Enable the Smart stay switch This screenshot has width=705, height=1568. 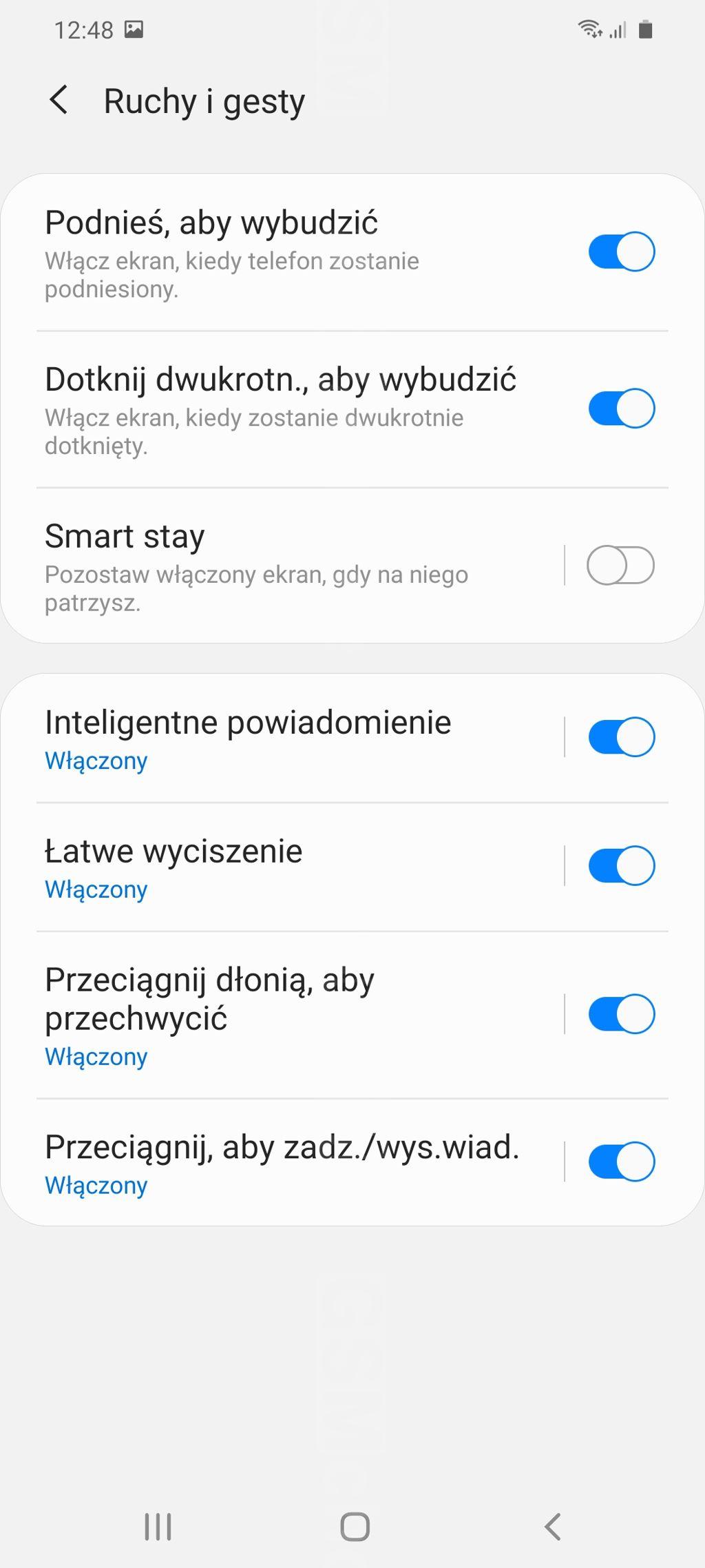click(620, 565)
